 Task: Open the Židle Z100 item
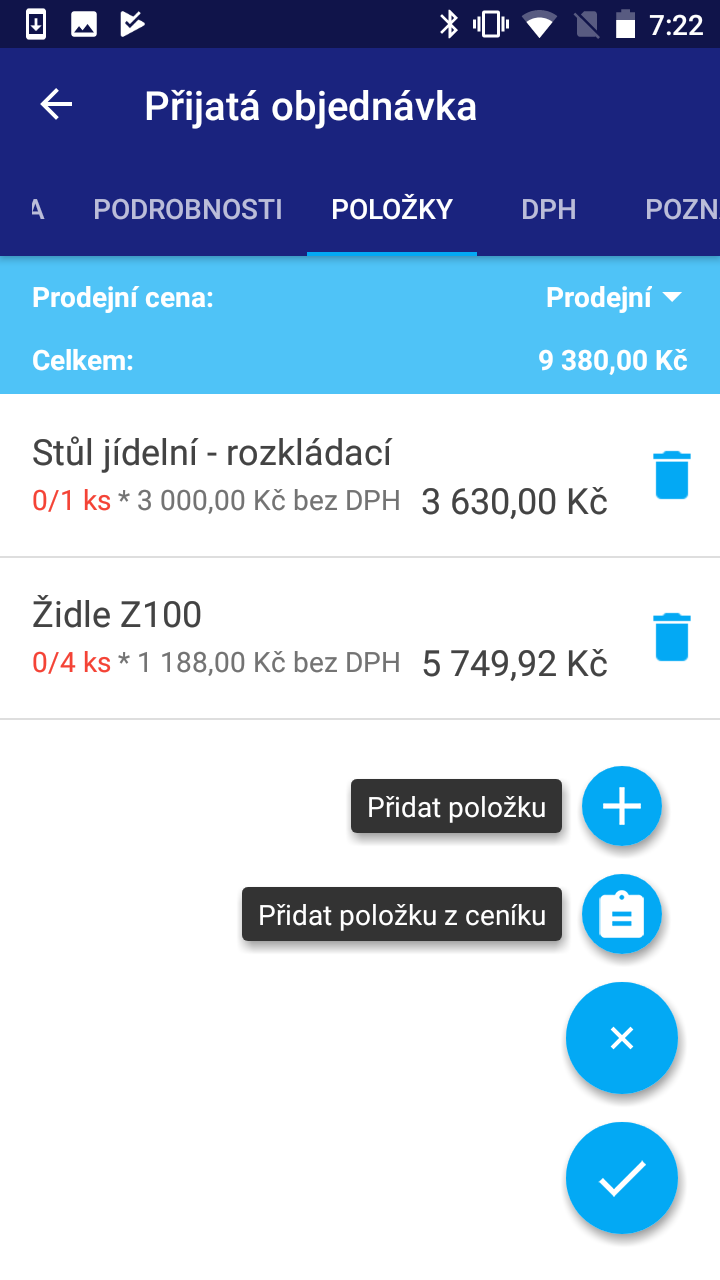(320, 638)
